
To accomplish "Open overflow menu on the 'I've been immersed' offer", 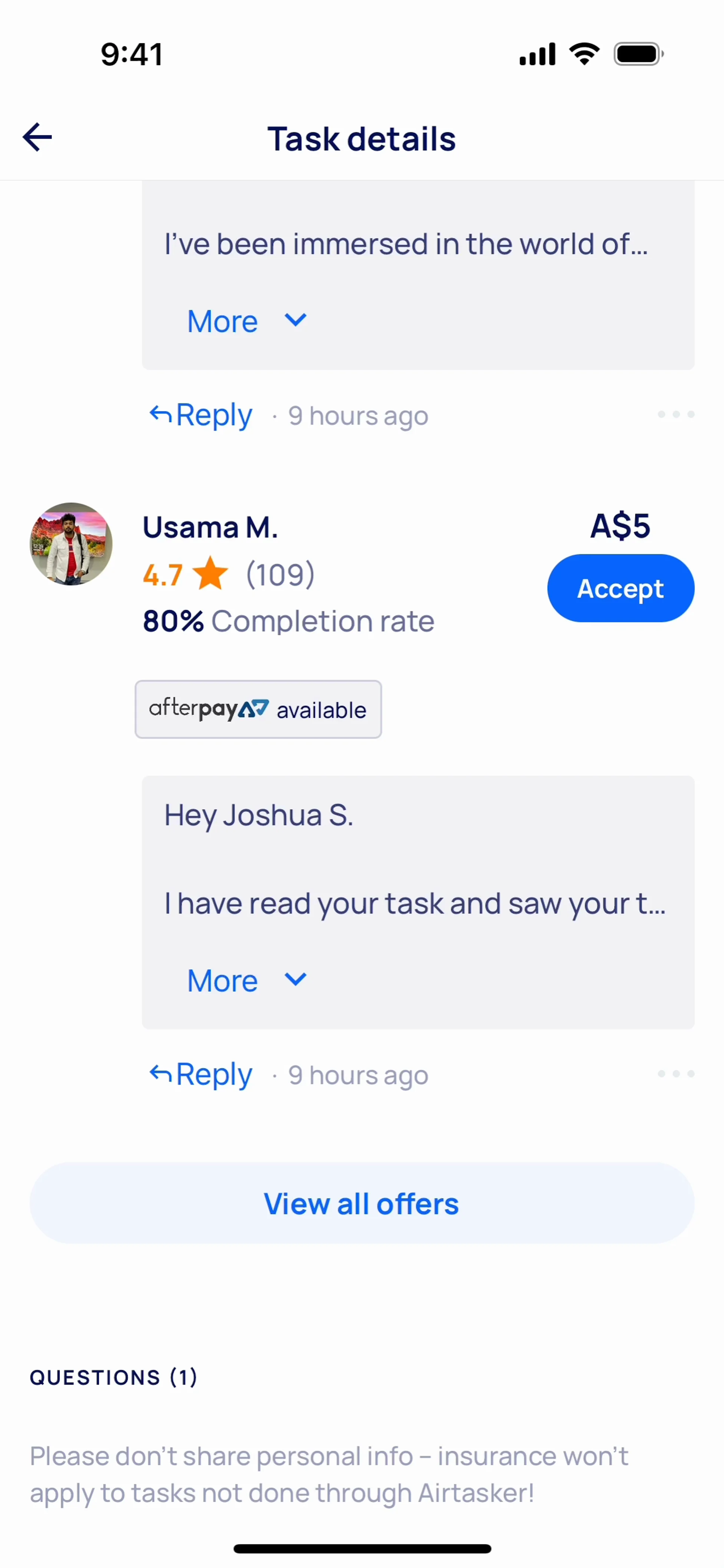I will point(675,414).
